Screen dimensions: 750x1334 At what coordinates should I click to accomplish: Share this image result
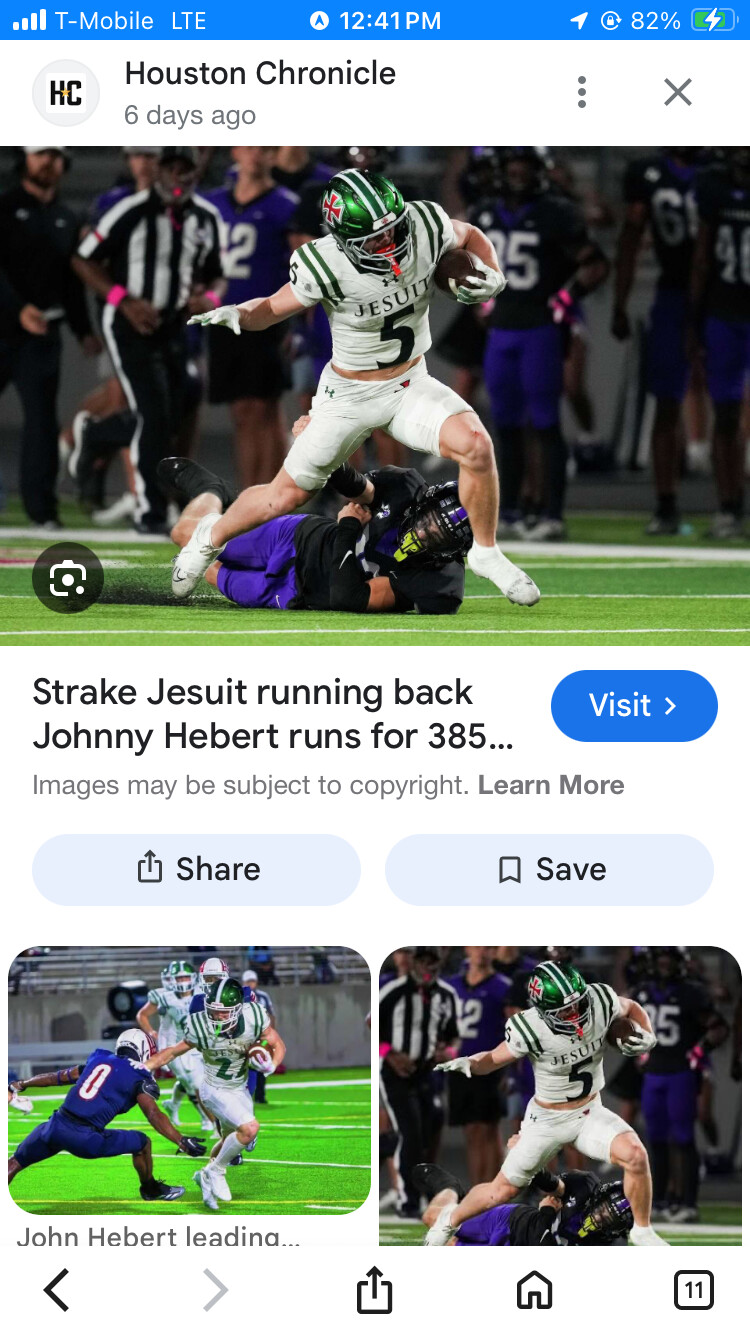[197, 869]
